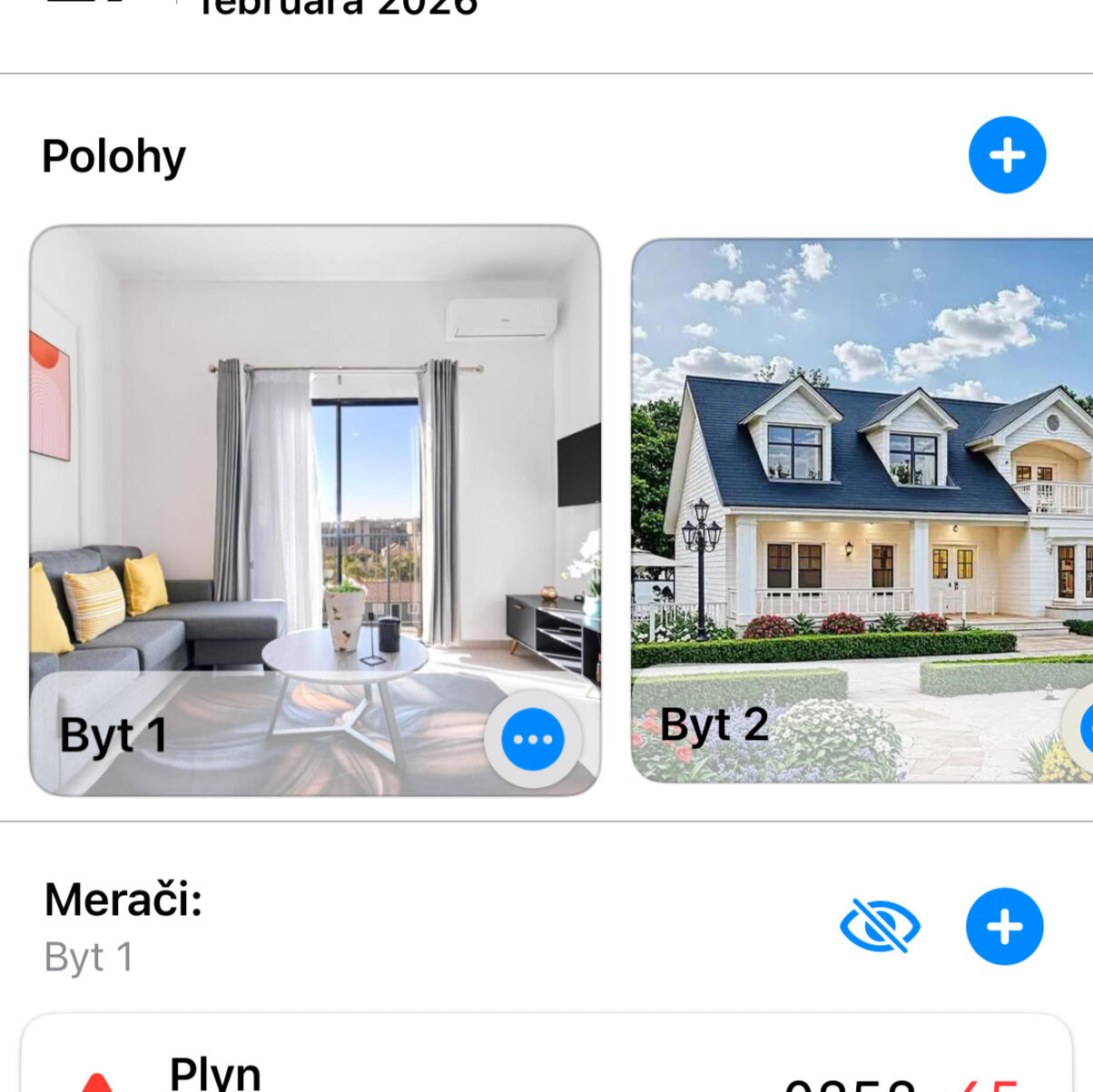Open the options menu on Byt 1
Image resolution: width=1093 pixels, height=1092 pixels.
[x=533, y=739]
